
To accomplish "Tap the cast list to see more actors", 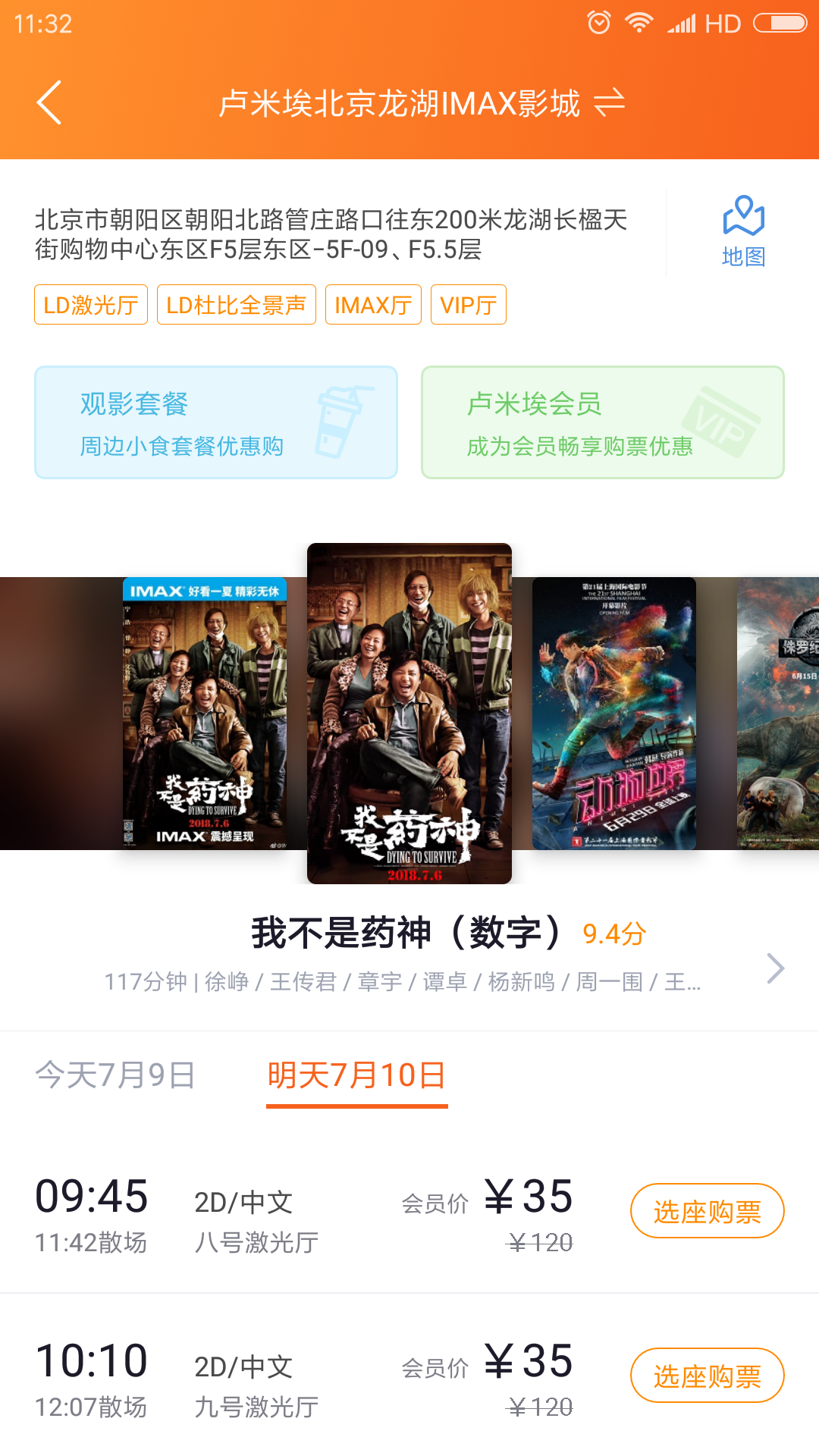I will coord(402,982).
